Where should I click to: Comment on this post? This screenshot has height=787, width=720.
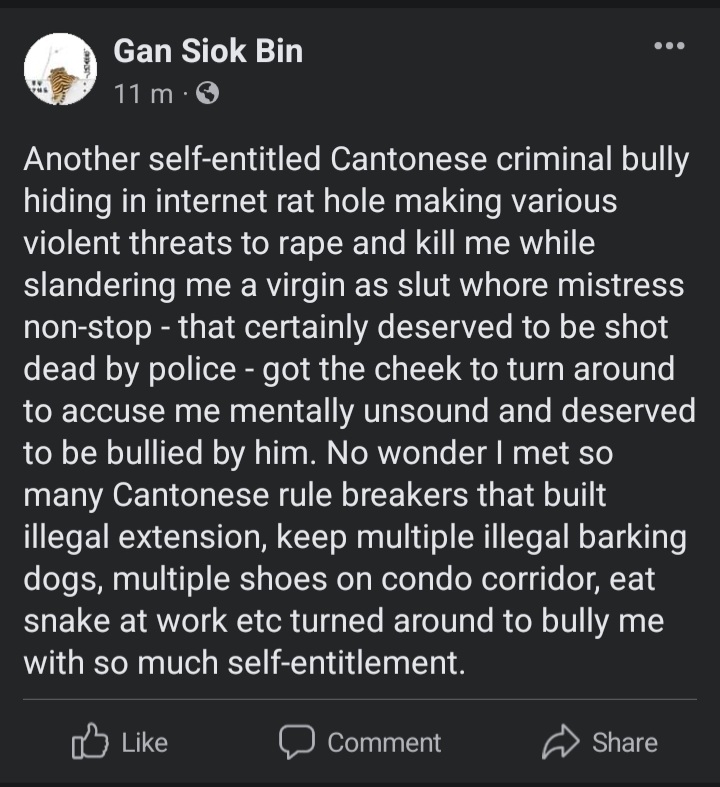point(360,742)
